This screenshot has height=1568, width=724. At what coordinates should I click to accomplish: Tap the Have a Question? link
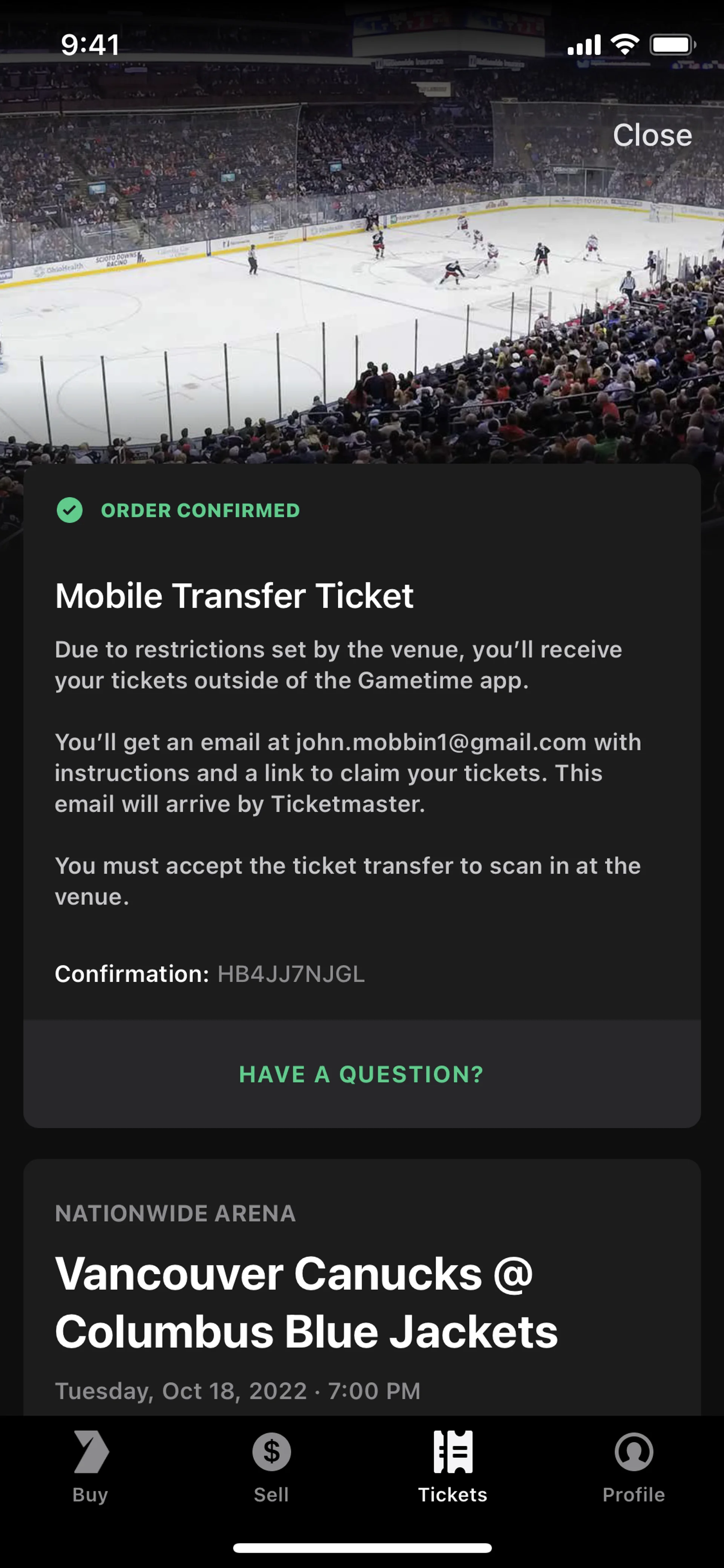[x=361, y=1074]
